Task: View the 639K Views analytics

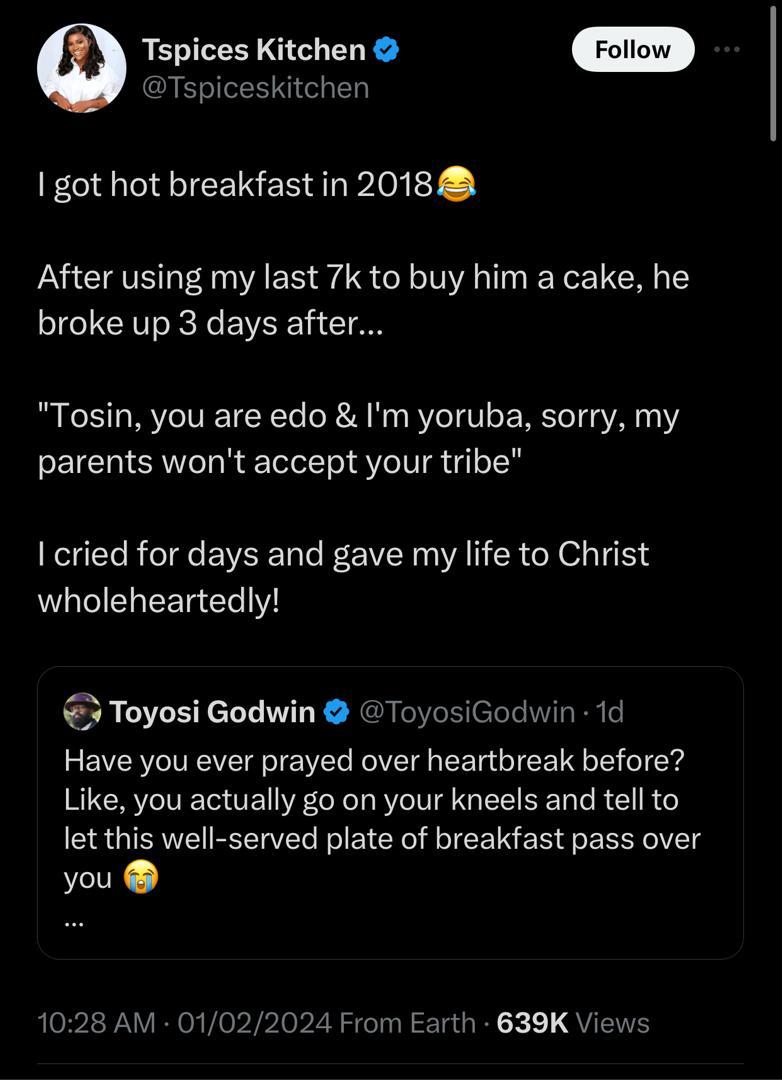Action: pos(570,1023)
